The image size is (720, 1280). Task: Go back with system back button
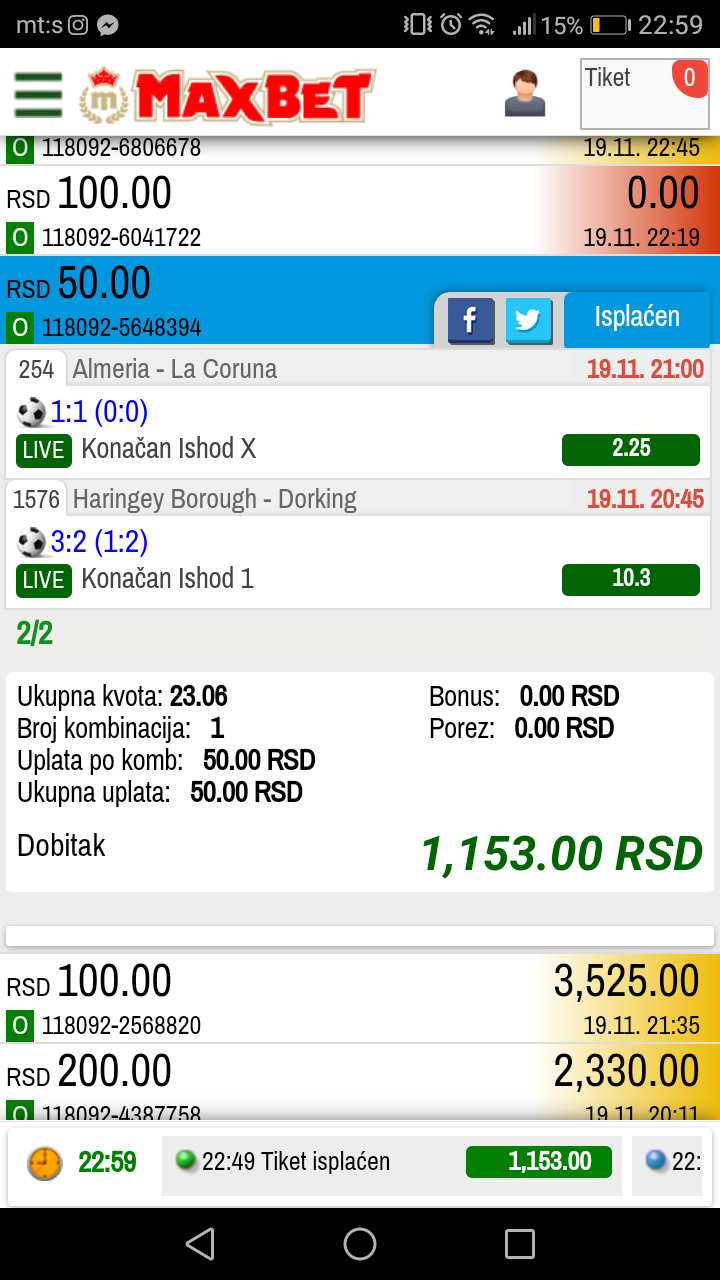(x=200, y=1244)
